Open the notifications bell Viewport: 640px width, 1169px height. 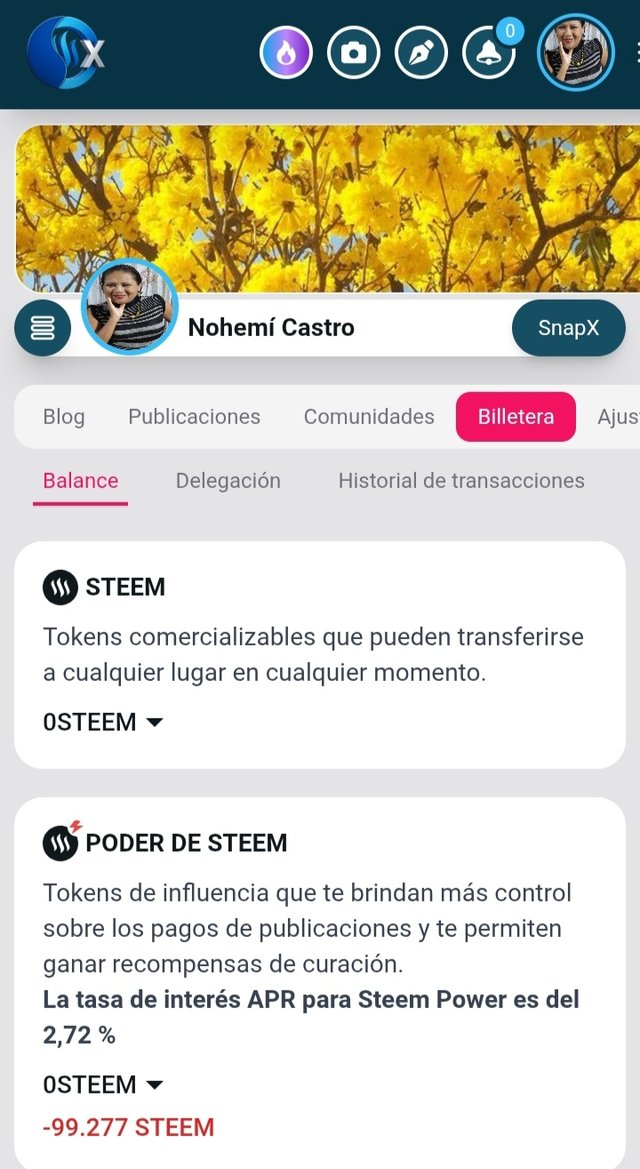point(488,53)
